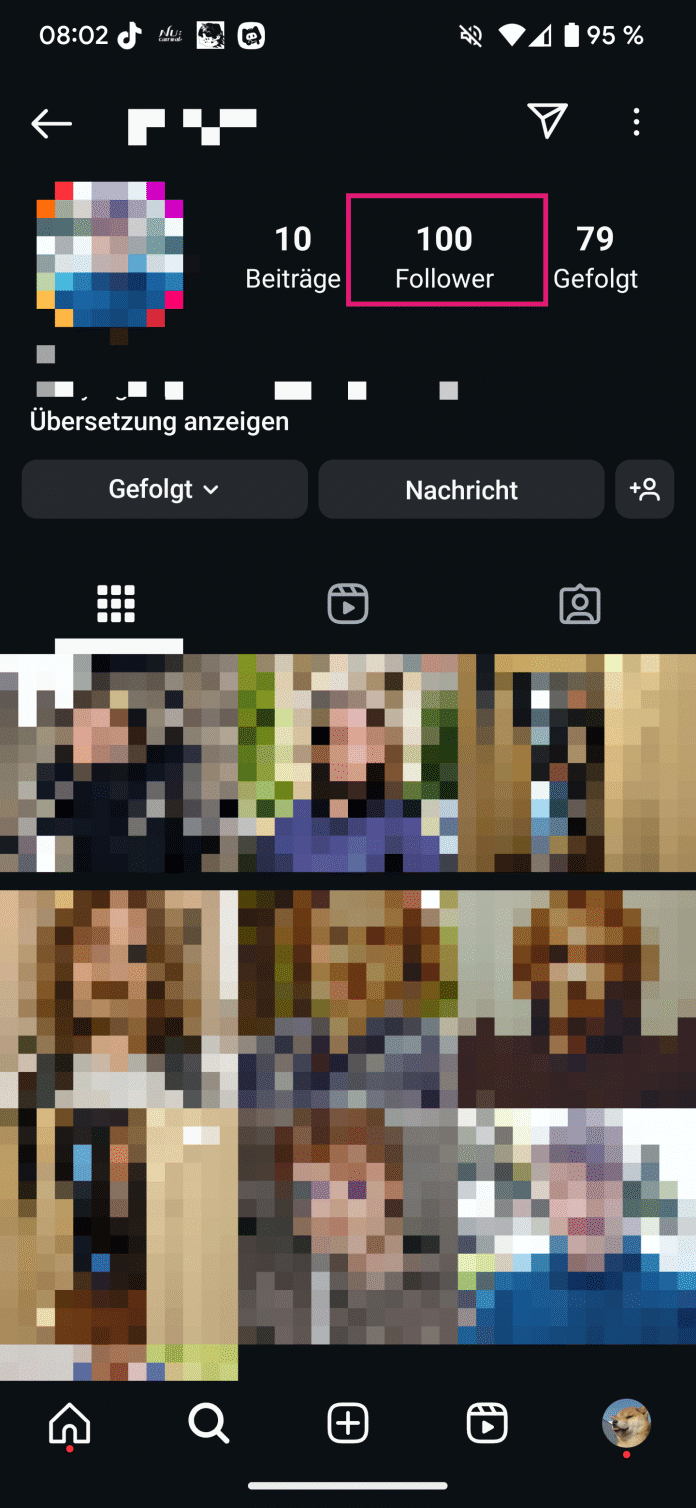The width and height of the screenshot is (696, 1508).
Task: Go to the Home feed
Action: [x=70, y=1422]
